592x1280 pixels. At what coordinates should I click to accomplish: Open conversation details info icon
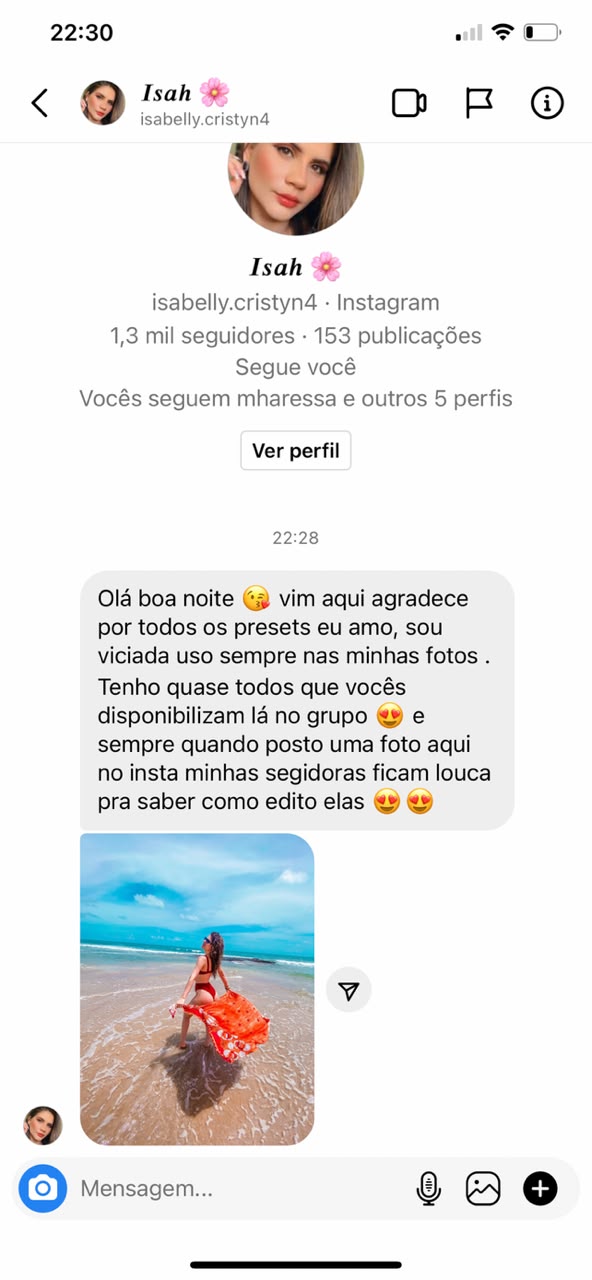(x=547, y=103)
